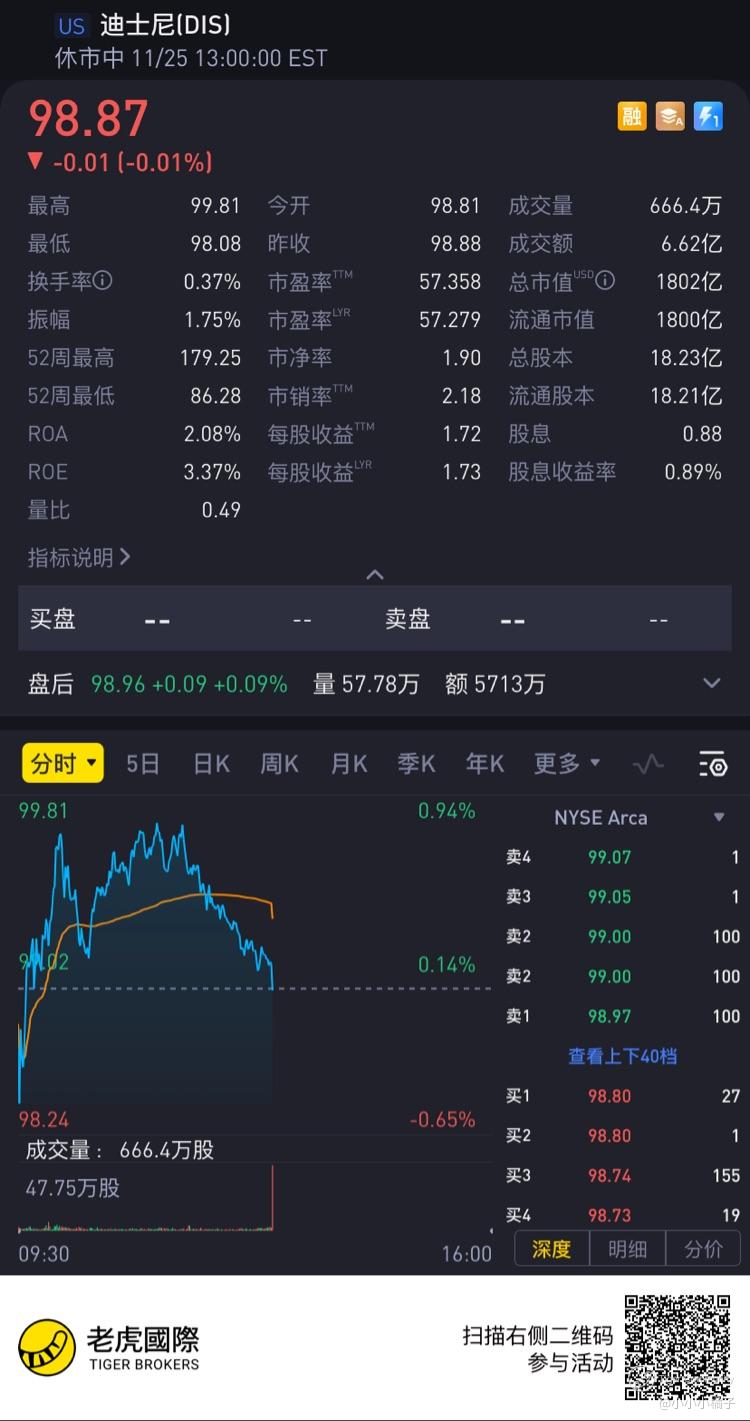The width and height of the screenshot is (750, 1421).
Task: Collapse the stock metrics panel
Action: pyautogui.click(x=375, y=575)
